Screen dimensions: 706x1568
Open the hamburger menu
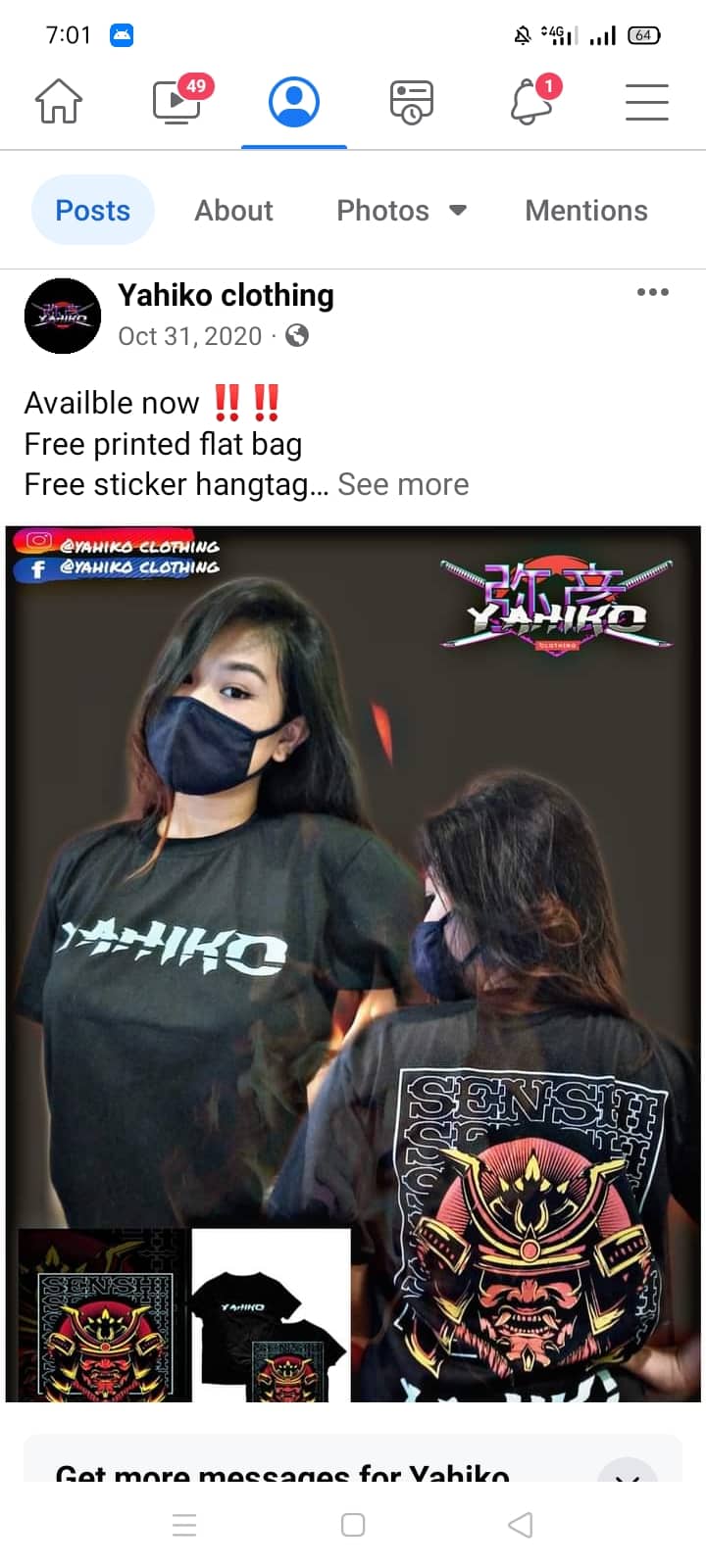pyautogui.click(x=647, y=102)
